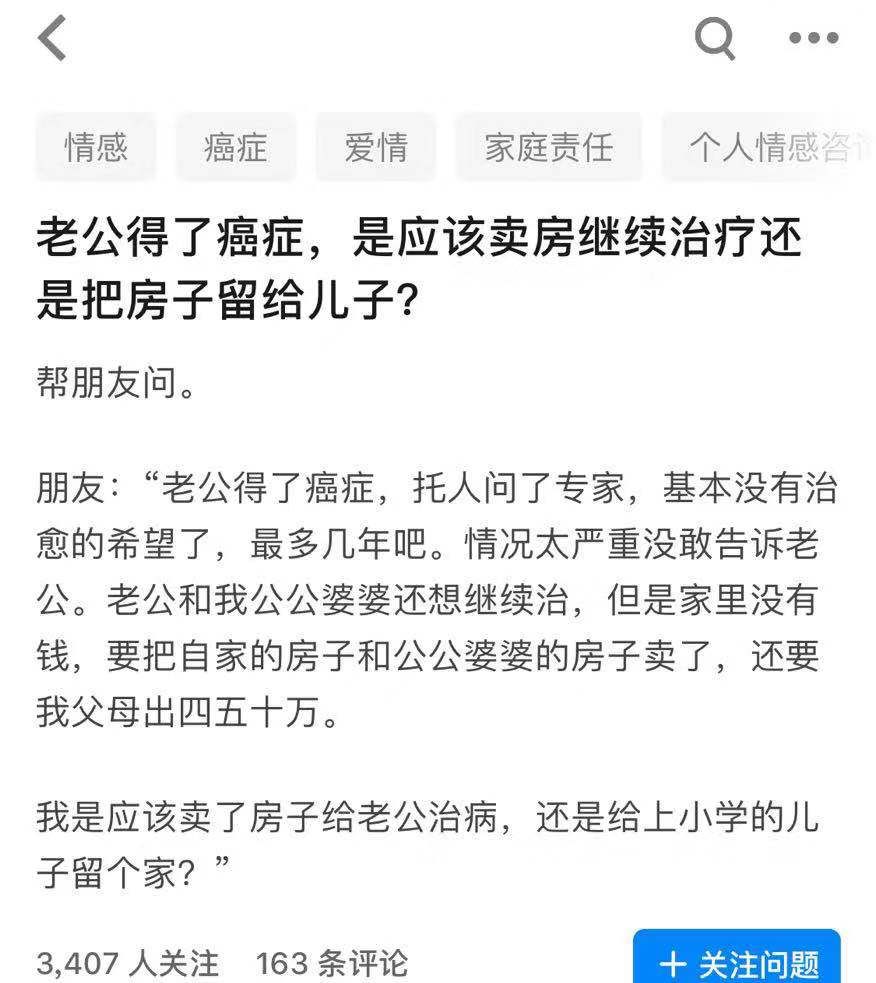
Task: Select the 情感 topic chip
Action: click(96, 147)
